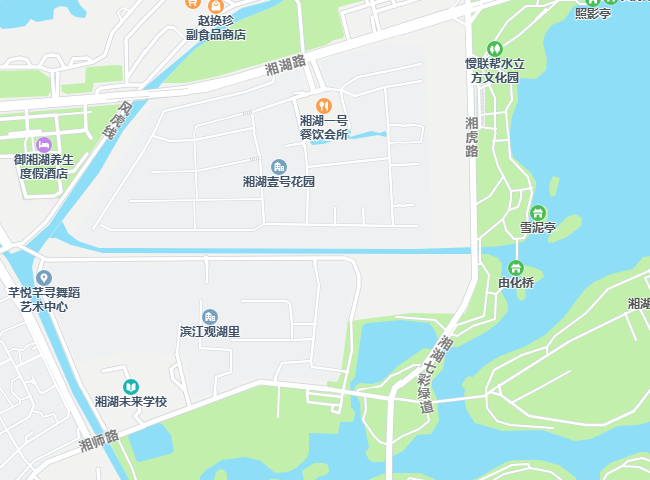This screenshot has height=480, width=650.
Task: Open the 滨江观湖里 building marker
Action: (x=210, y=316)
